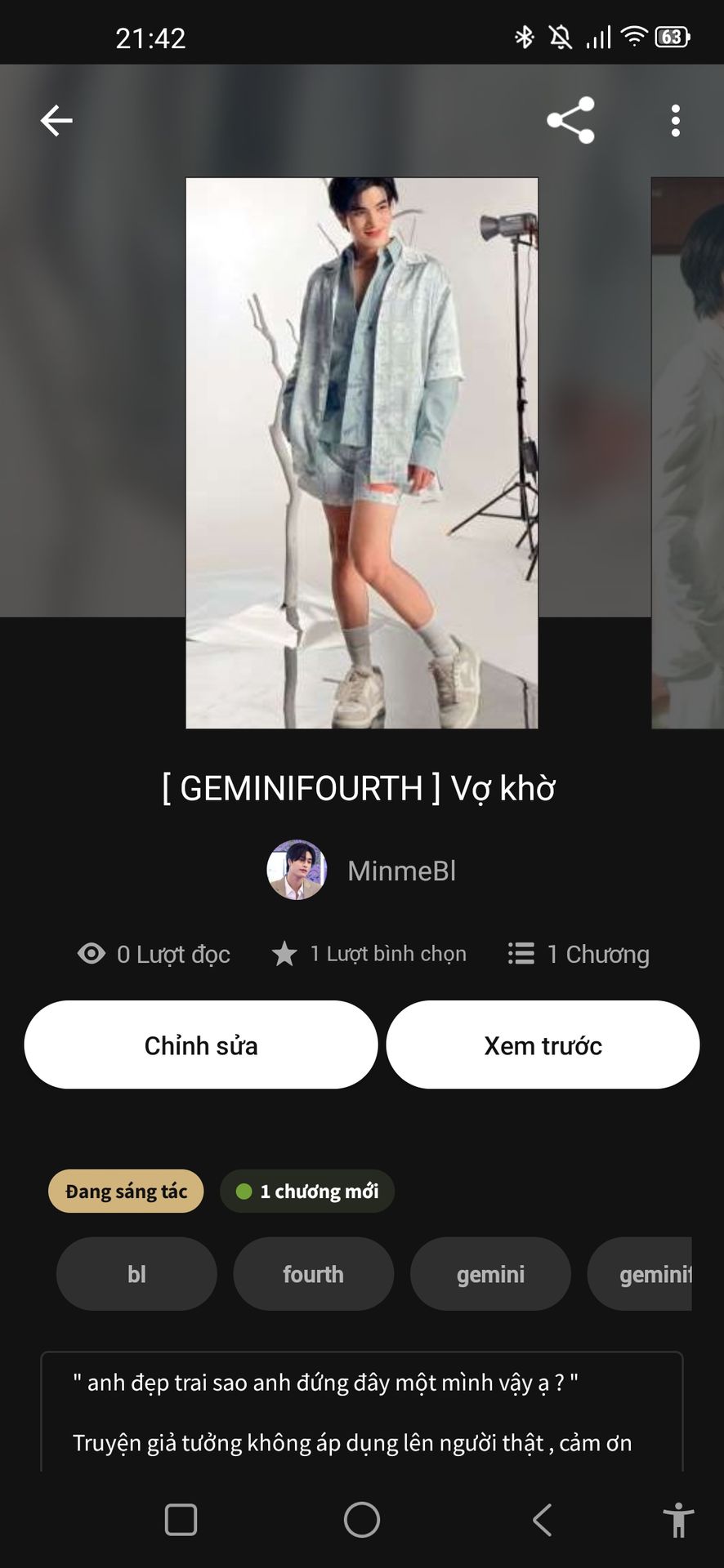The height and width of the screenshot is (1568, 724).
Task: Go back using the top arrow
Action: 56,121
